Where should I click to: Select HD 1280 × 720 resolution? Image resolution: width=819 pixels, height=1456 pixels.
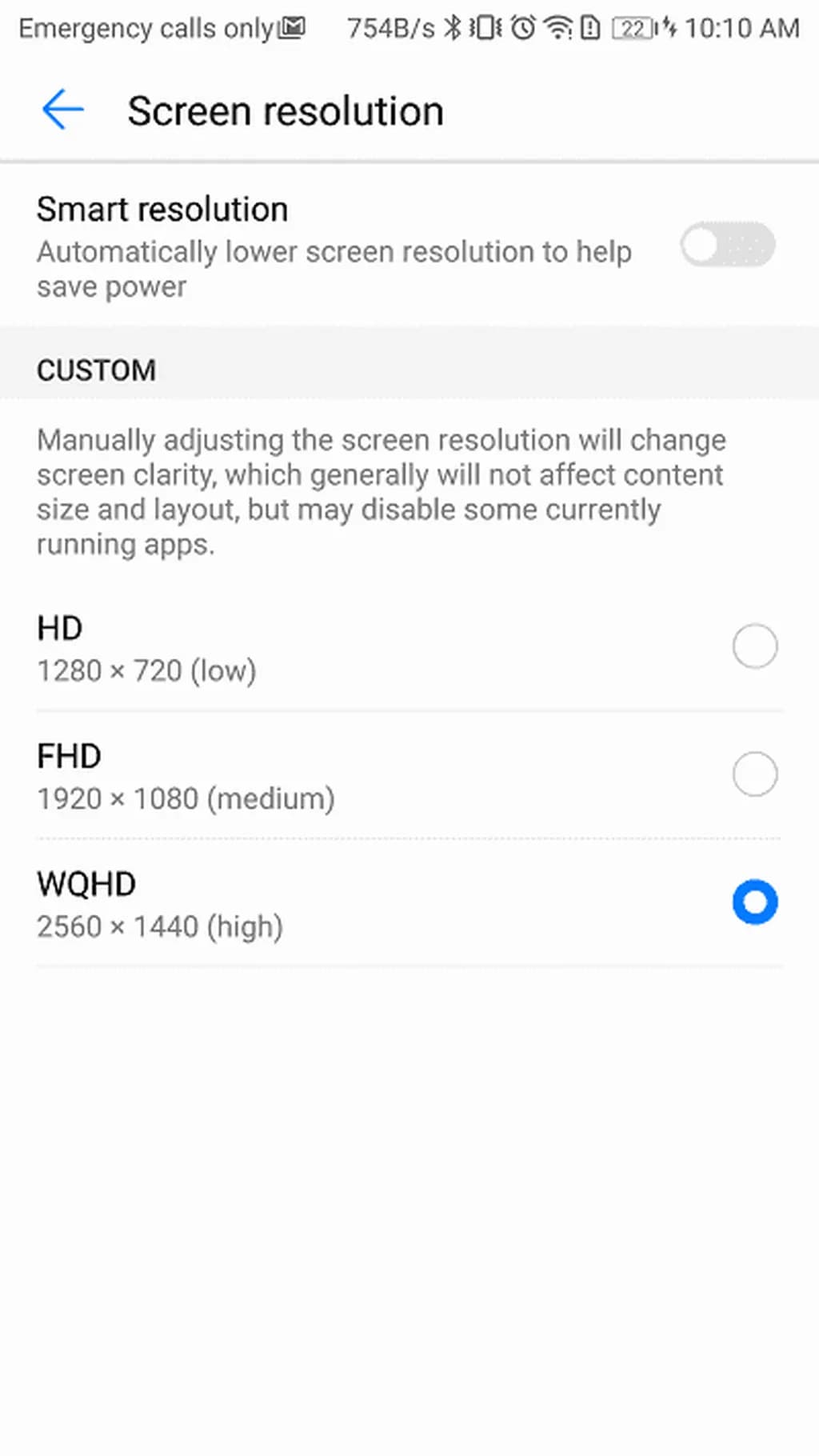click(754, 646)
